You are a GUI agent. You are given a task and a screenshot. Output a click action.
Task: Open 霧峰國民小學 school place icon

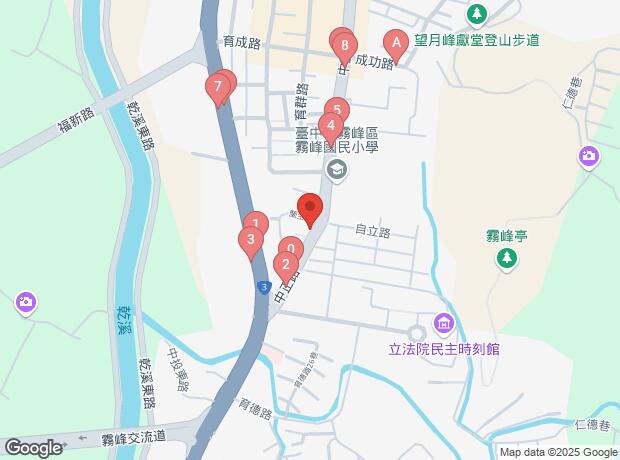[337, 172]
